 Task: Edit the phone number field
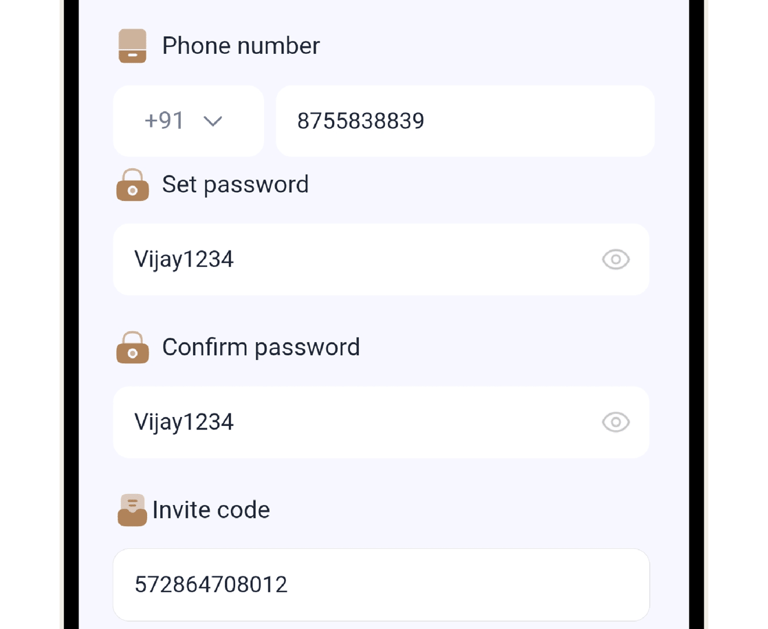(464, 121)
